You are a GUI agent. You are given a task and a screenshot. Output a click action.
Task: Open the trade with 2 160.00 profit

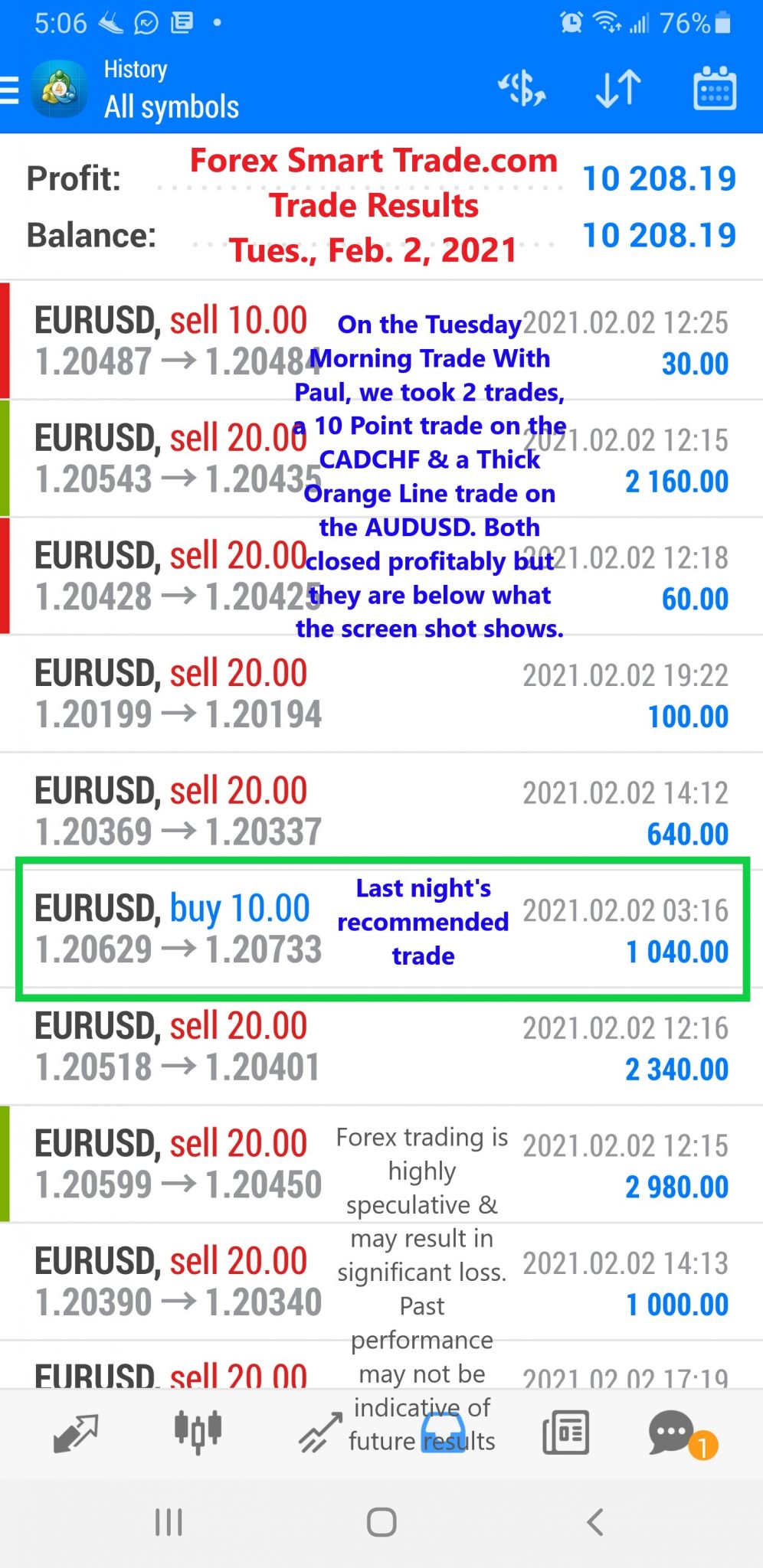[x=381, y=459]
